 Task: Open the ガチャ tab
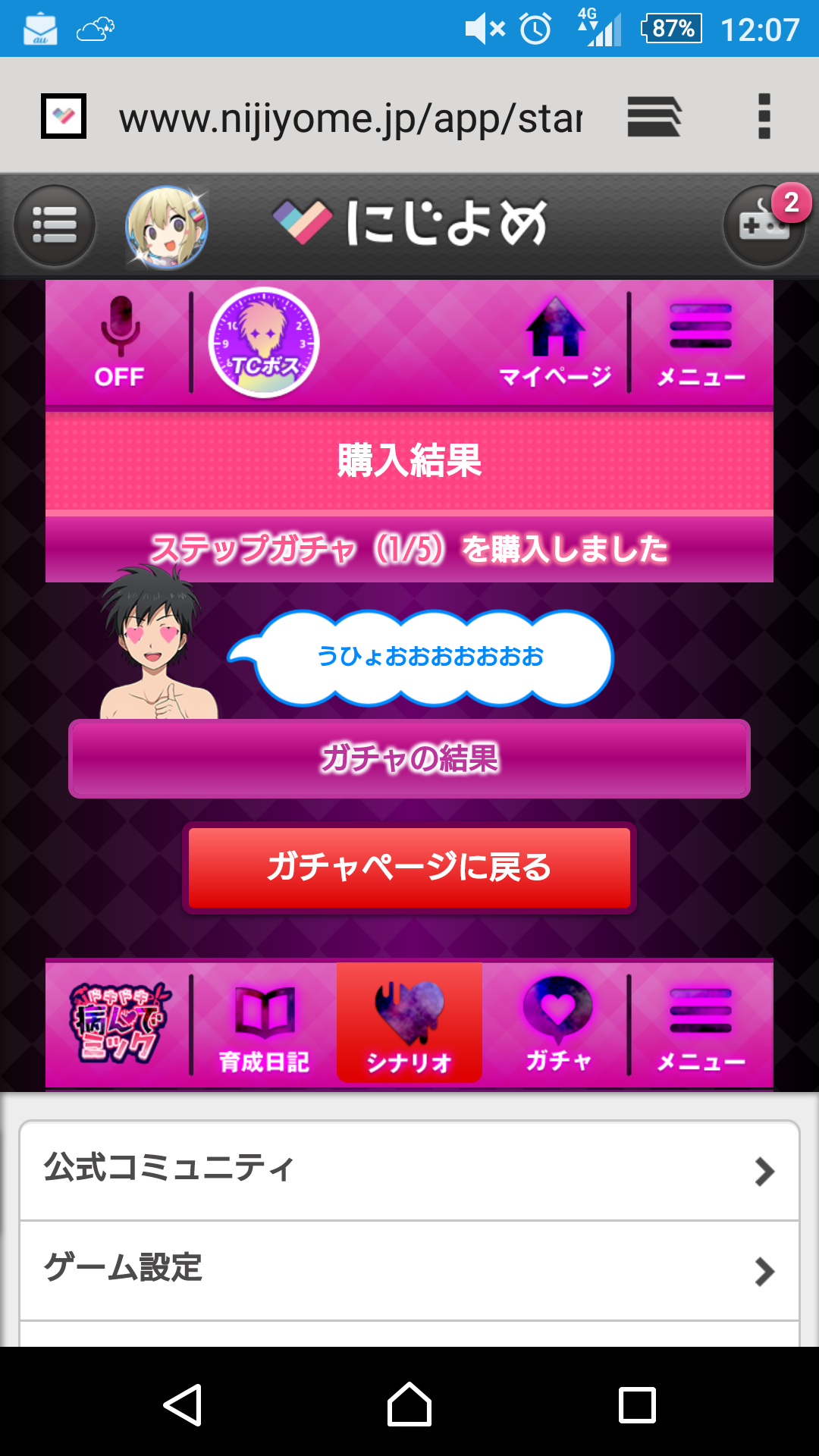click(x=558, y=1025)
